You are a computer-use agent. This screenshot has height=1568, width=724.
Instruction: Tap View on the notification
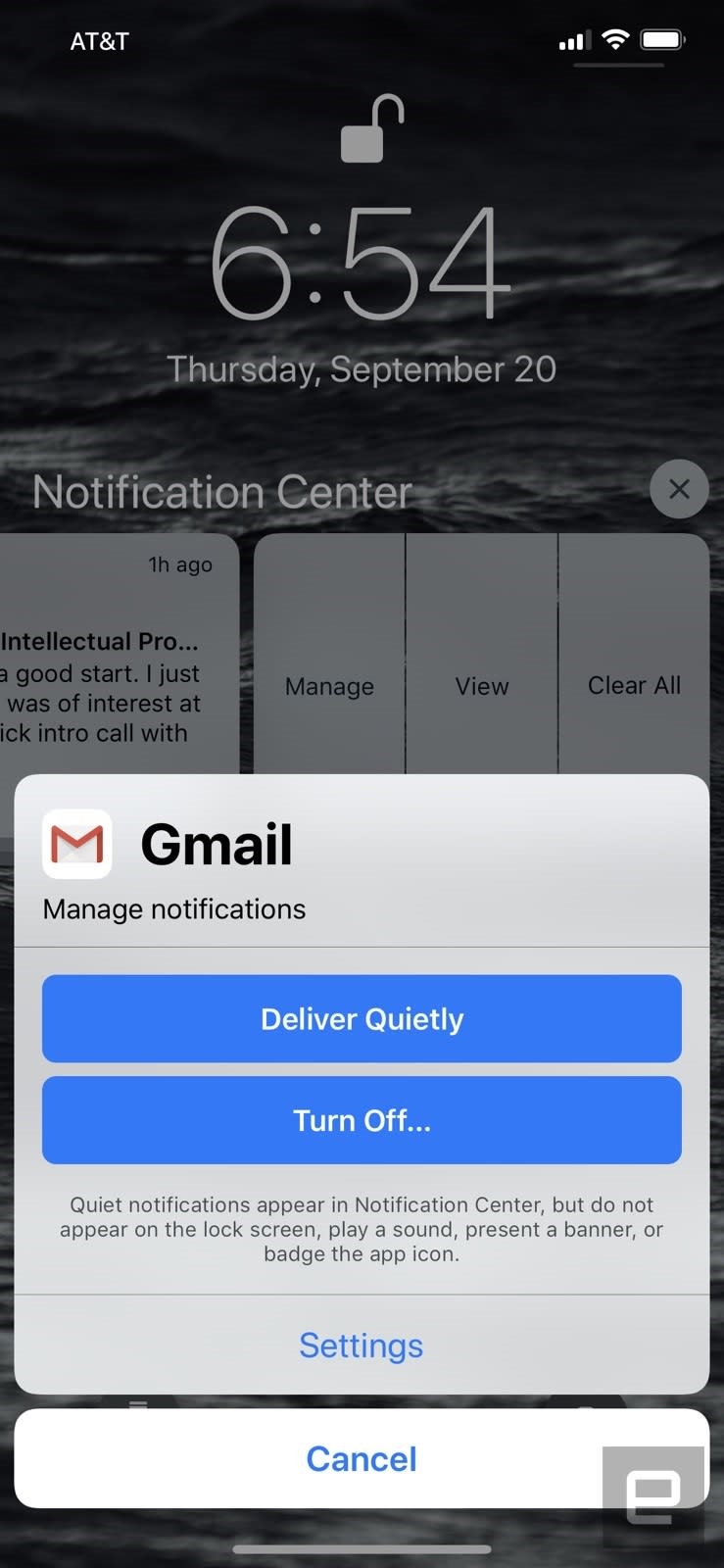point(482,686)
